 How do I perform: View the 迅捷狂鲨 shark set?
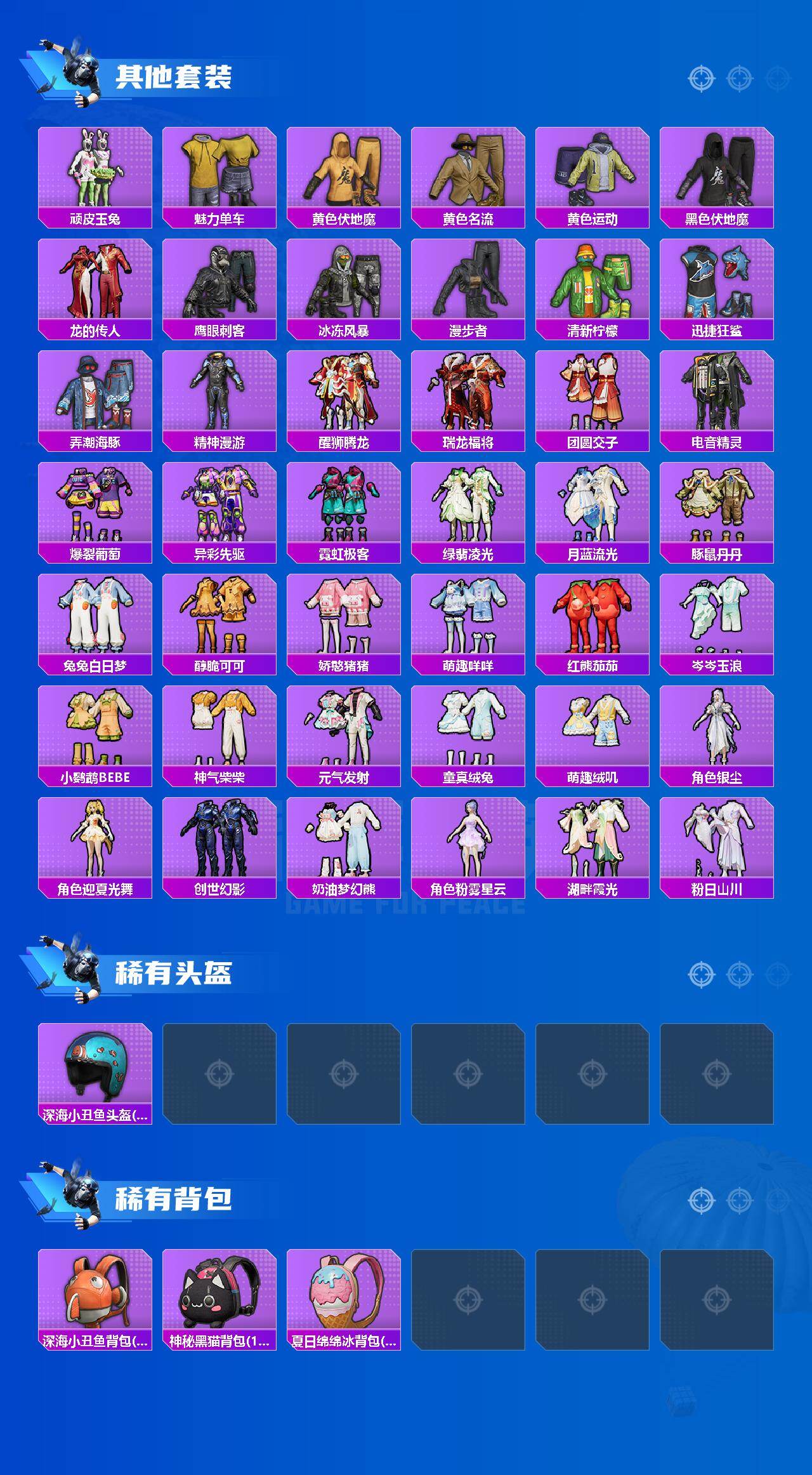(717, 286)
